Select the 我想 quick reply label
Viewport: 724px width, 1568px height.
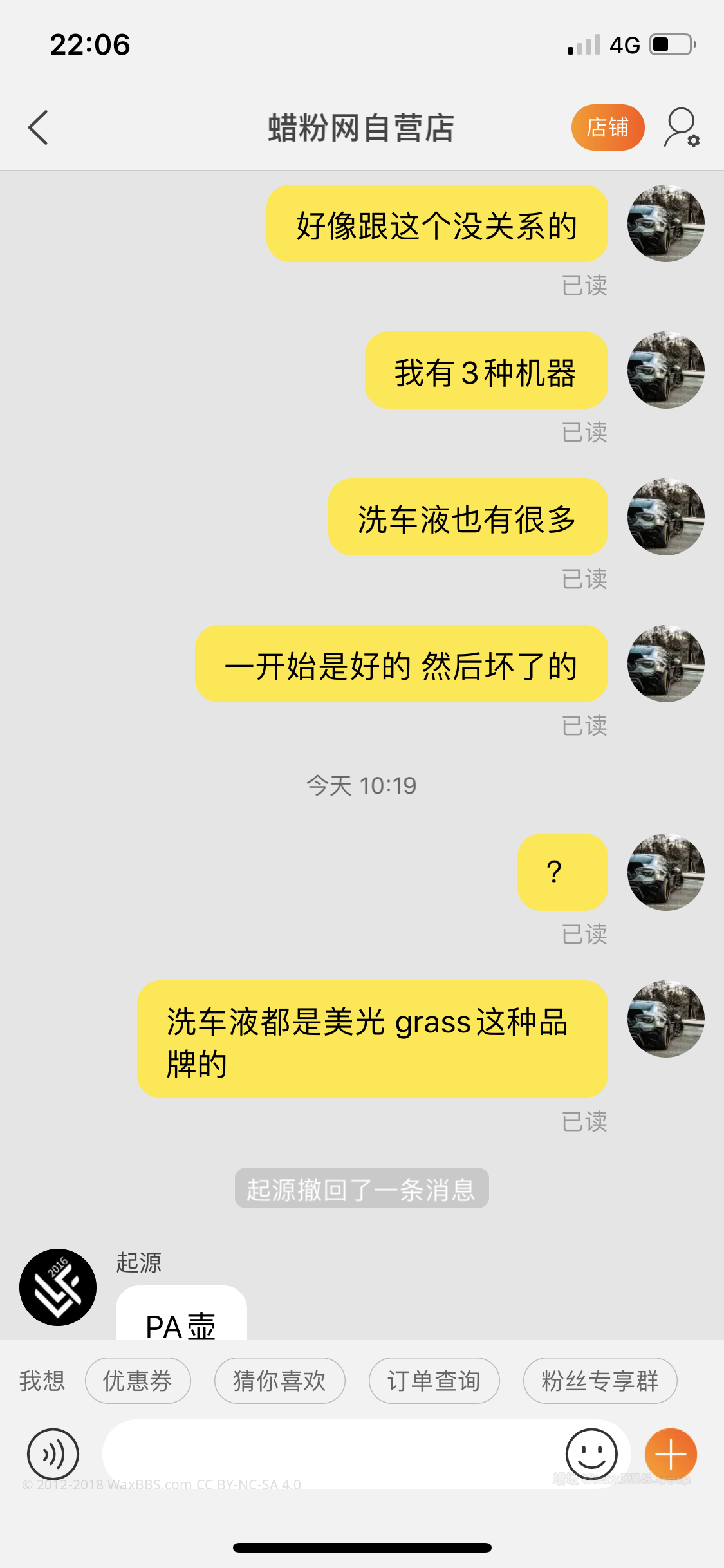tap(41, 1381)
